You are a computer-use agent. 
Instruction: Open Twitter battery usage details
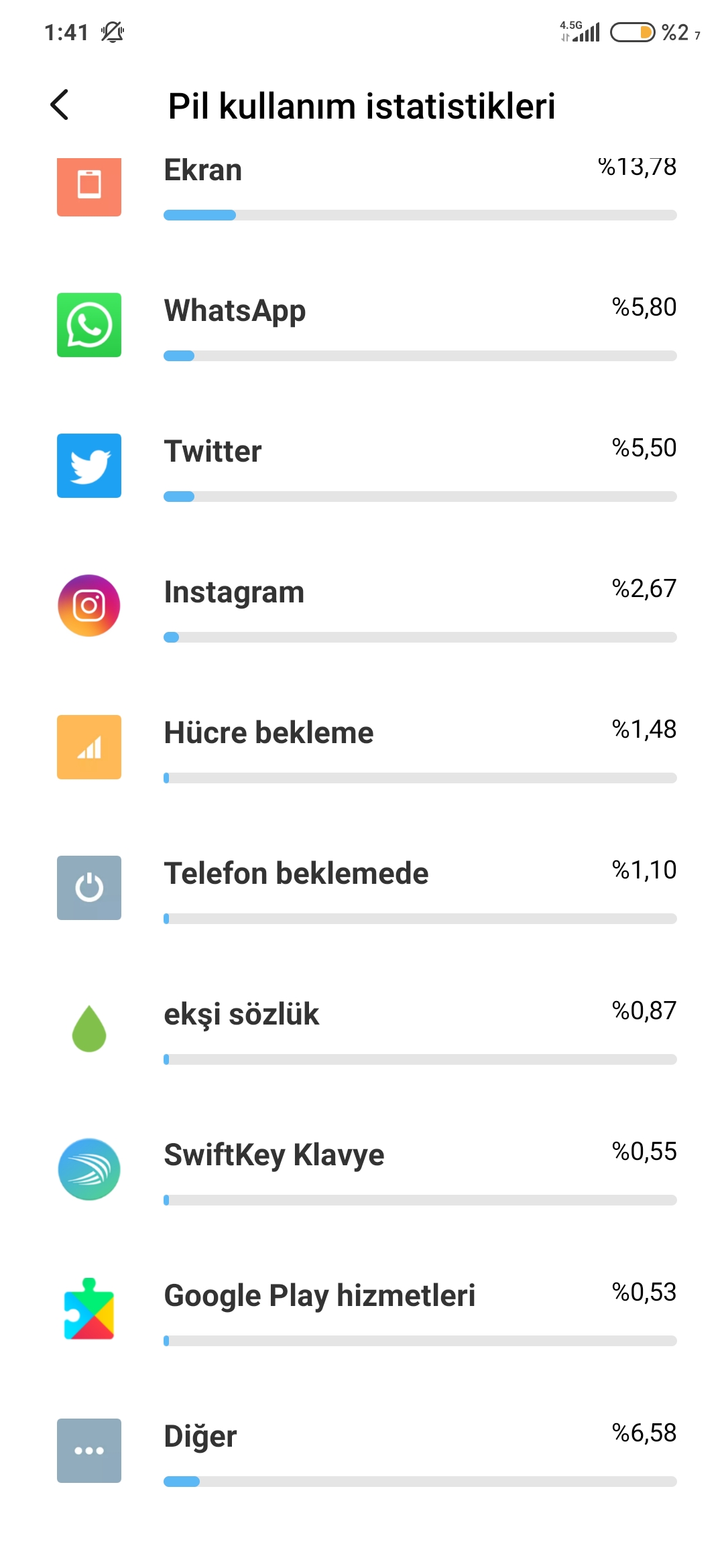coord(362,466)
